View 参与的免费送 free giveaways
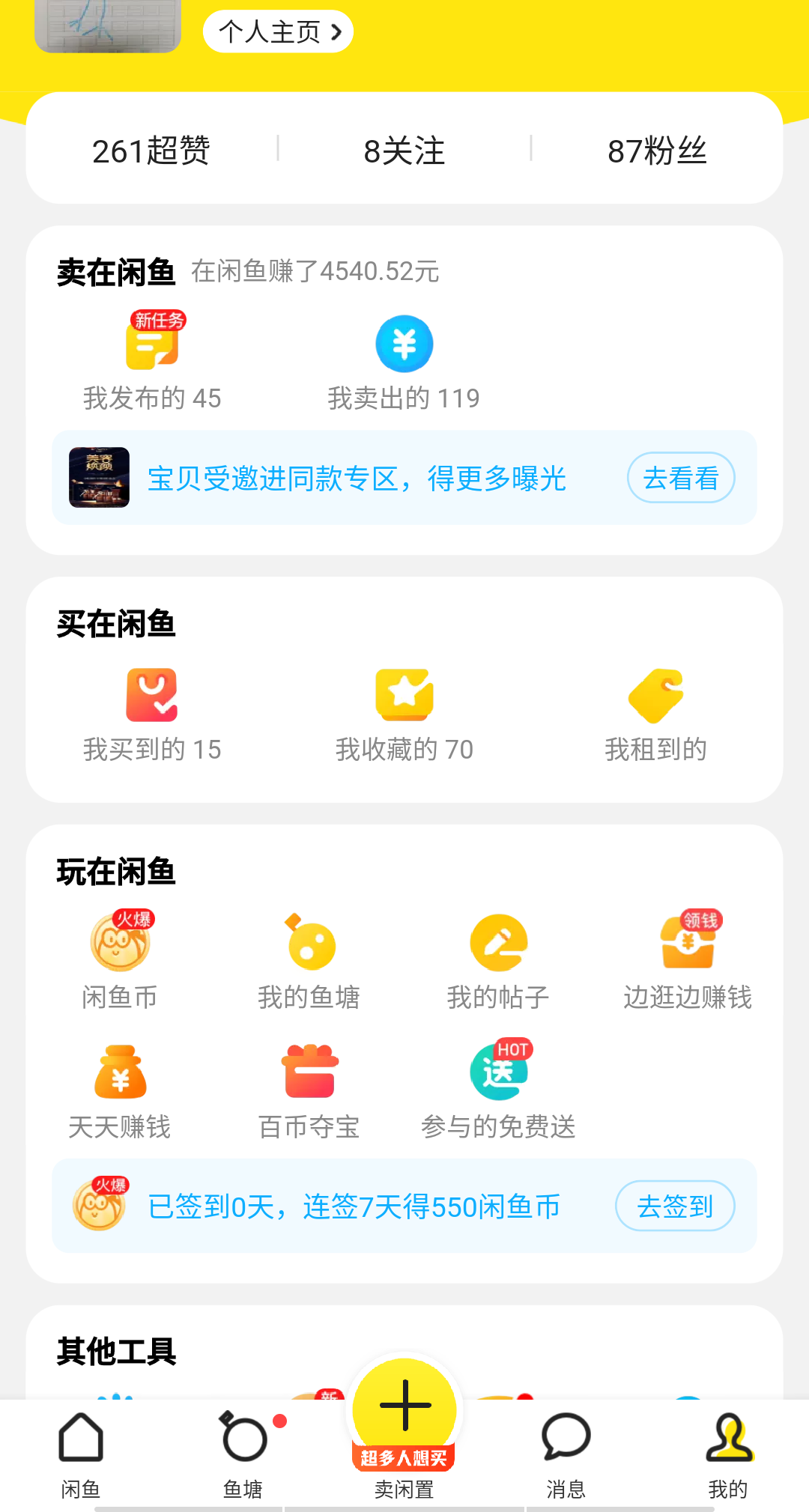The height and width of the screenshot is (1512, 809). click(x=498, y=1090)
